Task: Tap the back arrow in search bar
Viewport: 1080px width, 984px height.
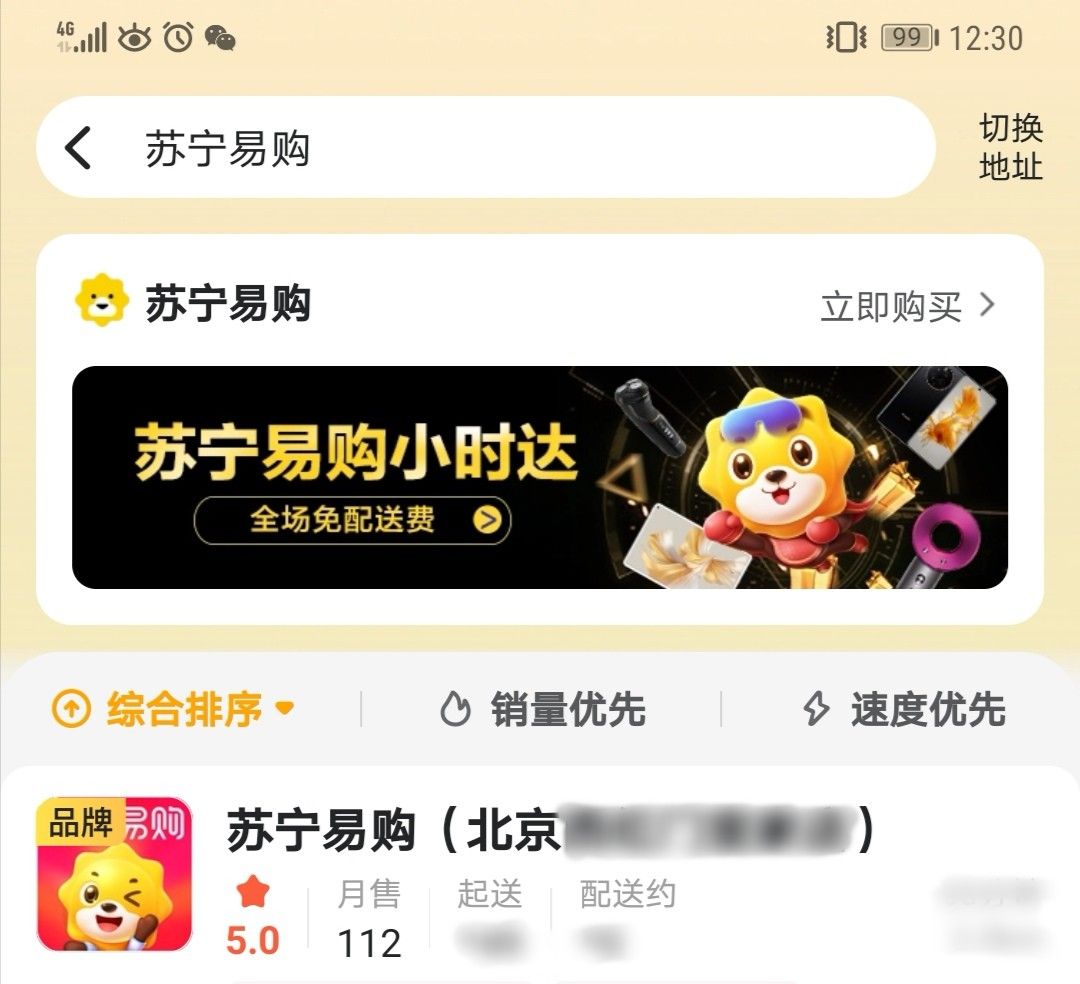Action: pos(78,148)
